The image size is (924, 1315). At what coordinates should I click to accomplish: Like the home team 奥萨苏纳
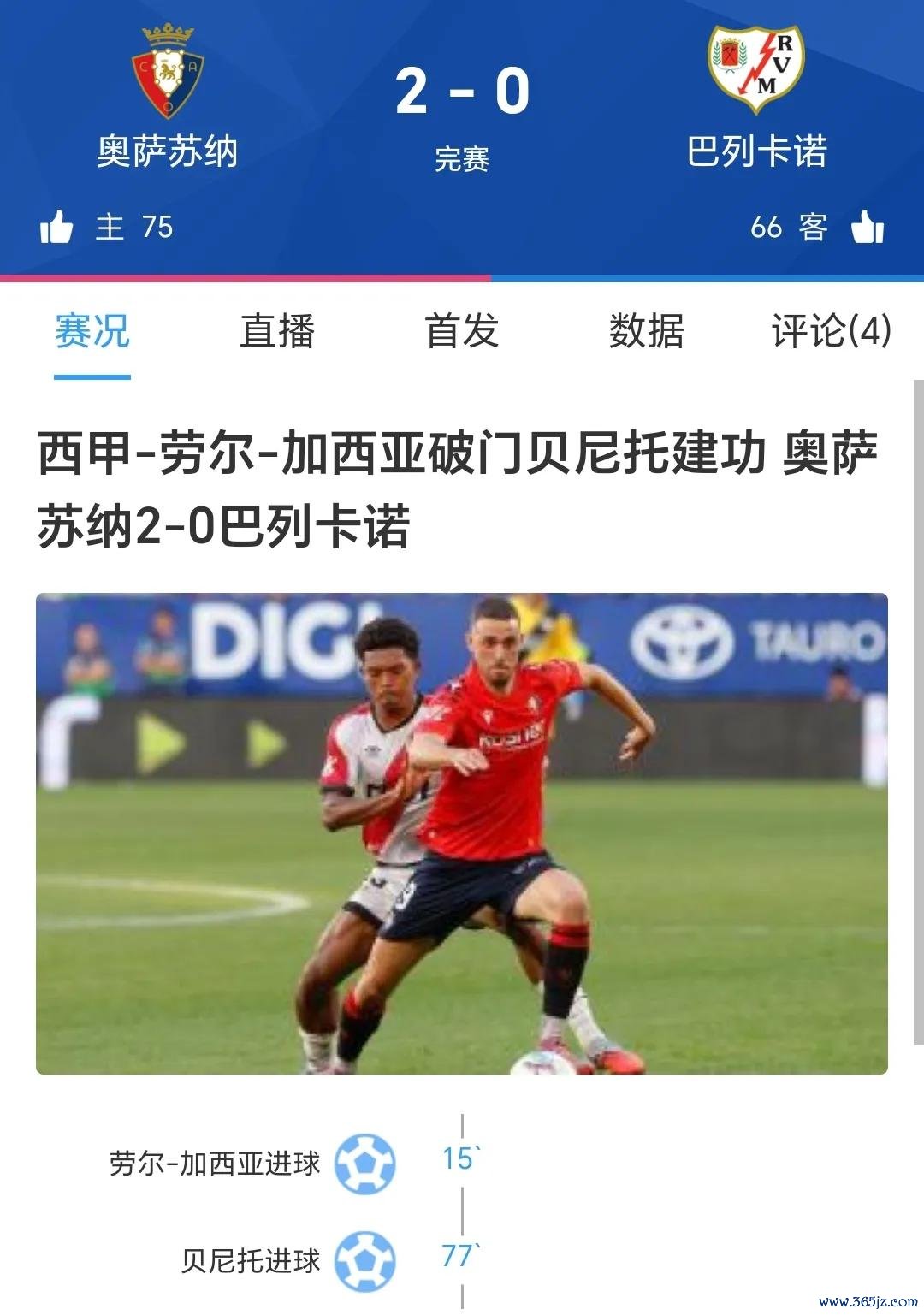56,228
